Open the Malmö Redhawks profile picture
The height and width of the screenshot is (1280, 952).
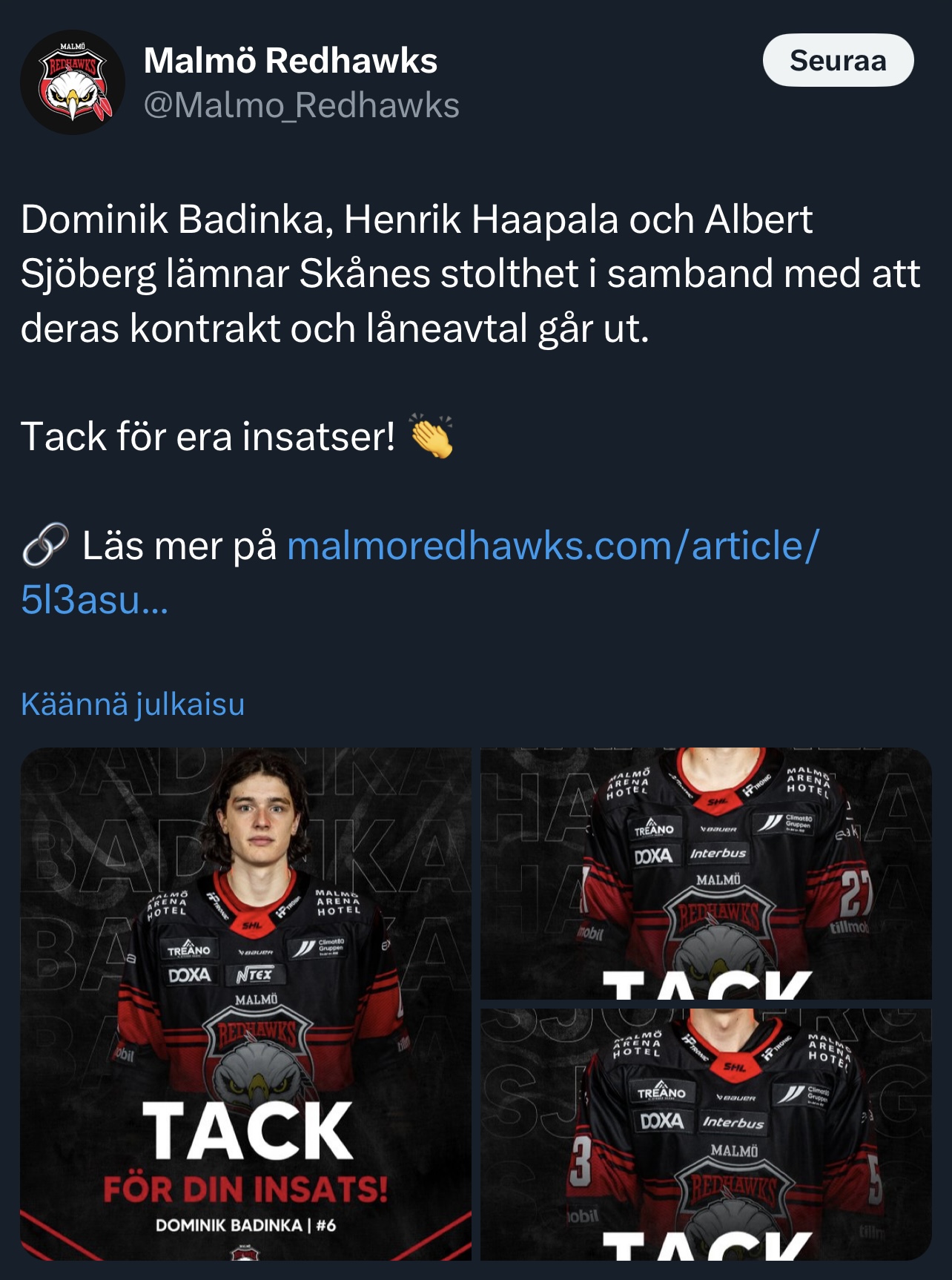point(73,82)
